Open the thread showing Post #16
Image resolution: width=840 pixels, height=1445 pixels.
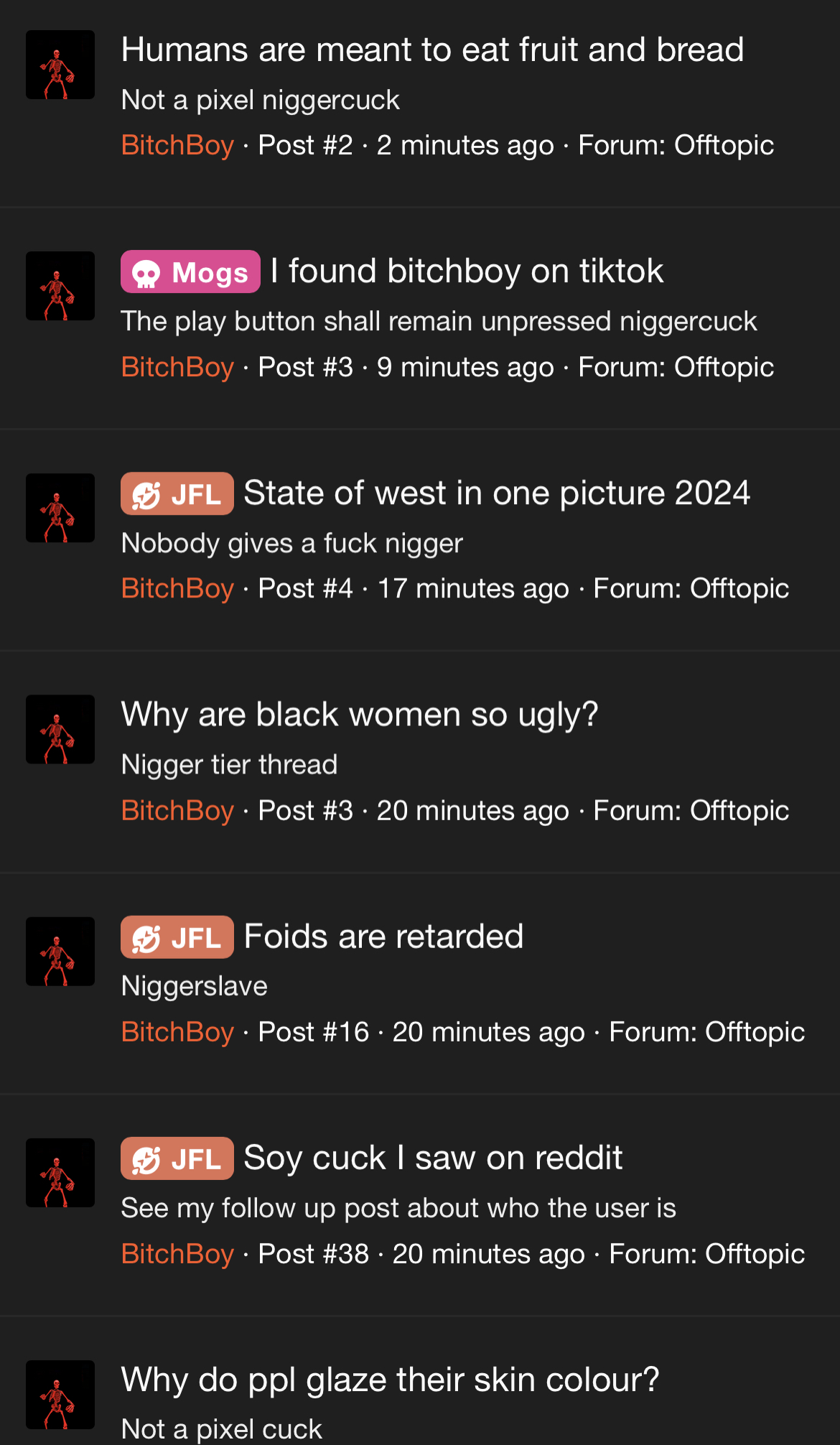pos(383,937)
